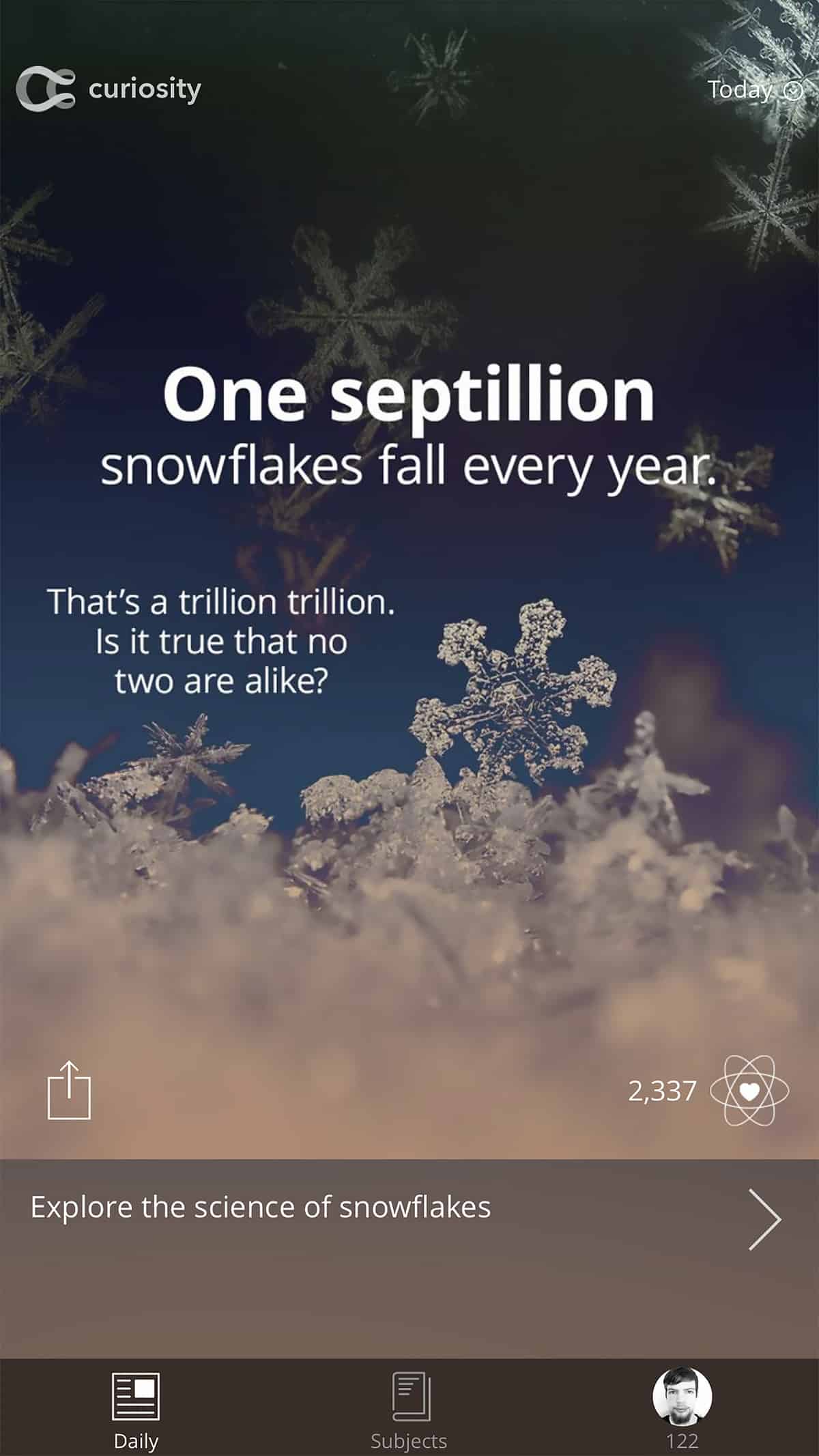Switch to the Daily tab
Screen dimensions: 819x1456
pos(136,1404)
